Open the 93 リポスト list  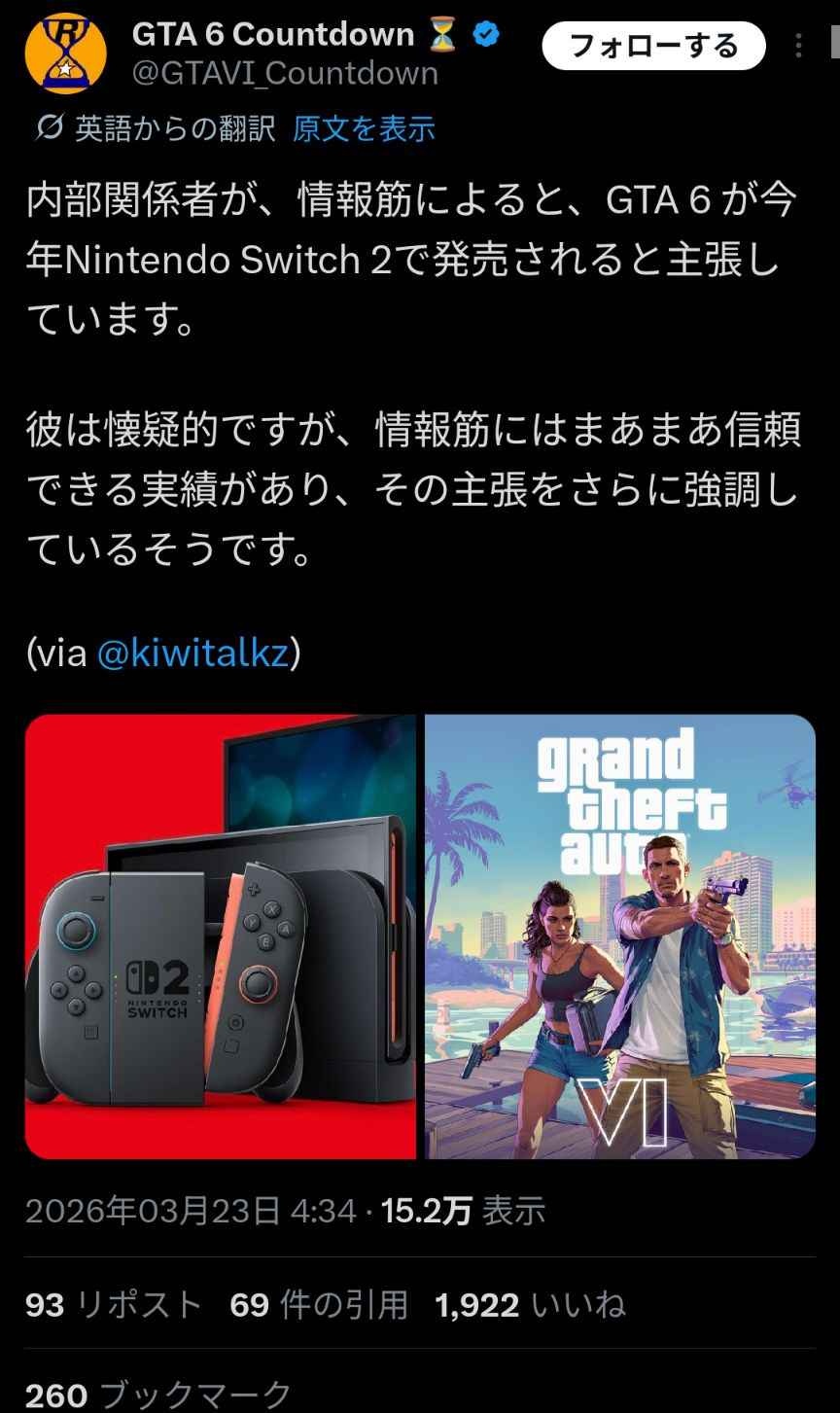coord(113,1305)
